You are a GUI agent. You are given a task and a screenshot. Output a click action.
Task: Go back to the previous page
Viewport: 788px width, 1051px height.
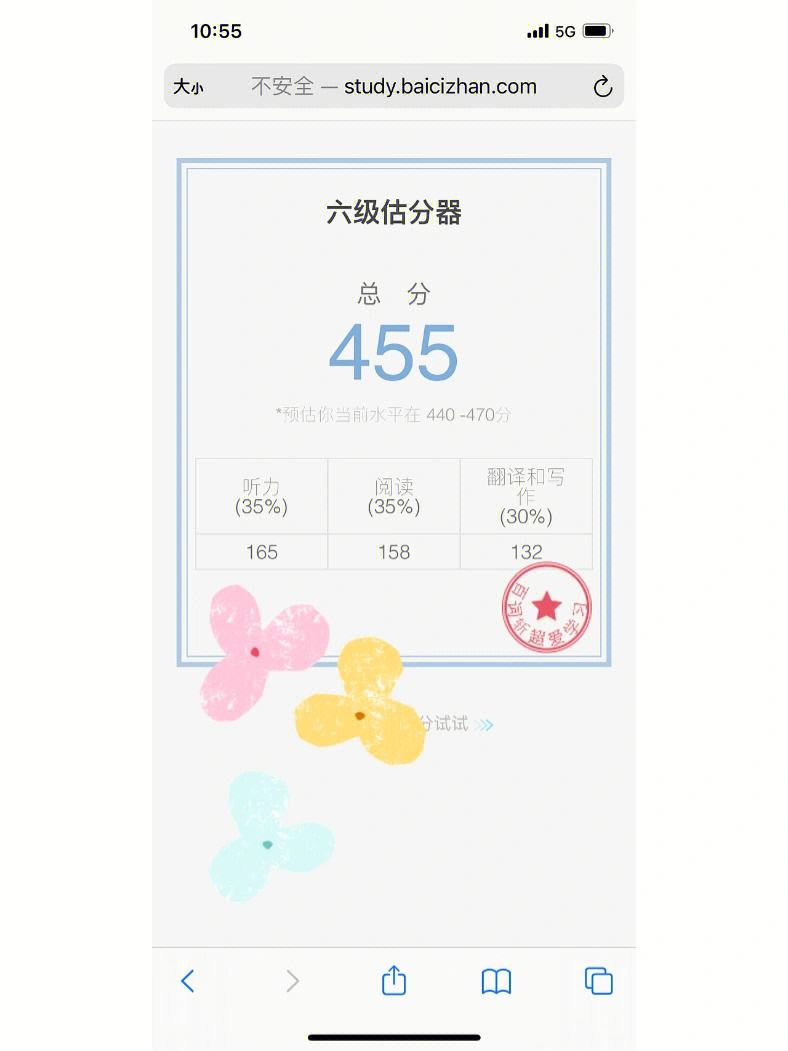tap(188, 981)
